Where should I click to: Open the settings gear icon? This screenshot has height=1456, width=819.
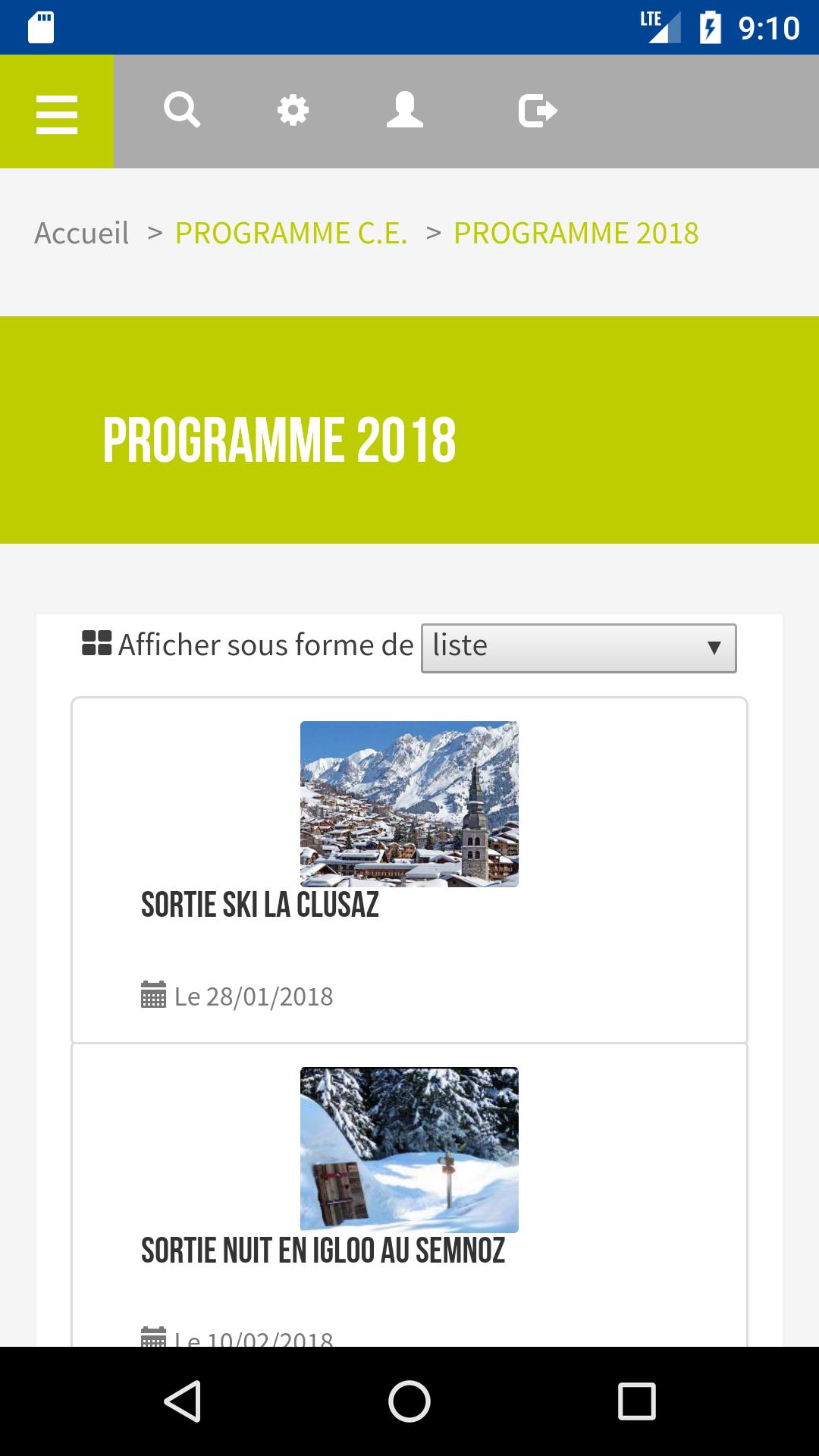click(293, 111)
